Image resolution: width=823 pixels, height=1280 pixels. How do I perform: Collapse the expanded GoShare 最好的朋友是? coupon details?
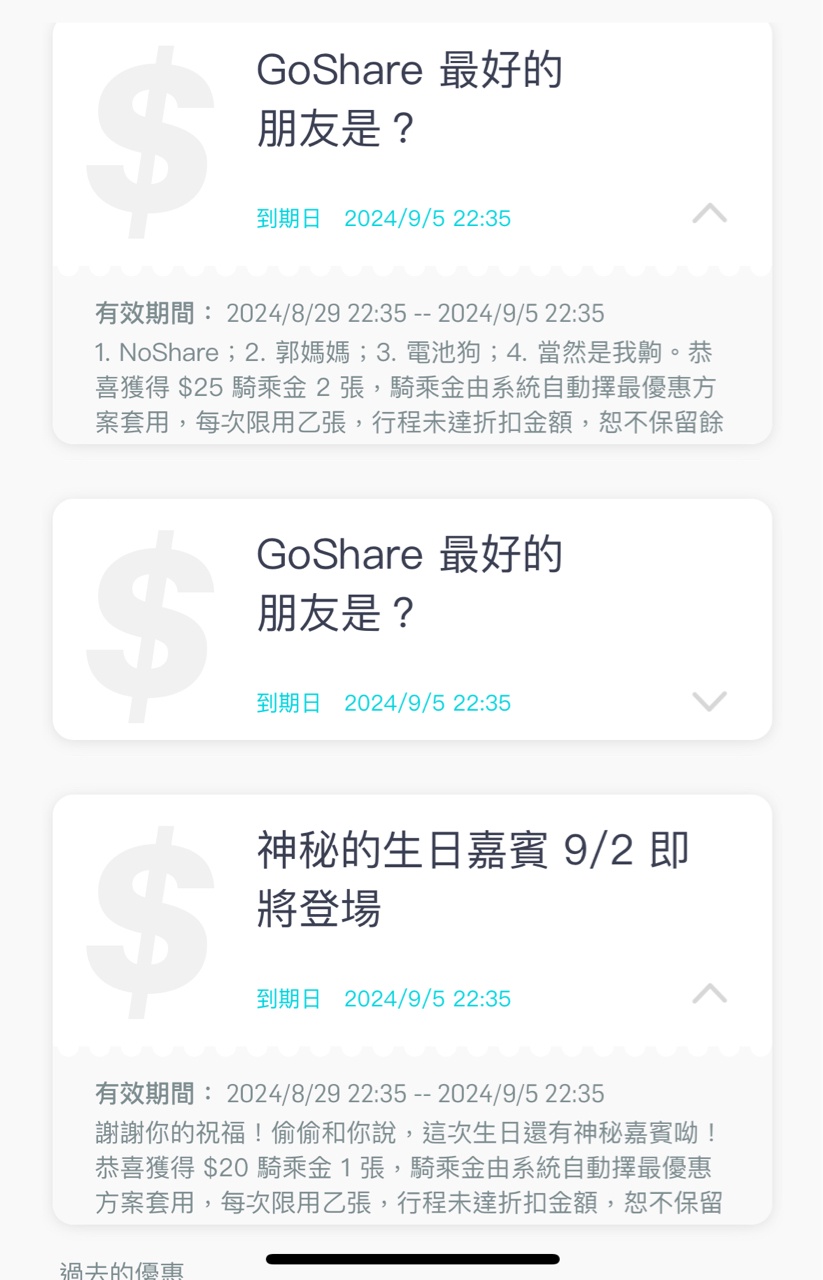coord(709,213)
